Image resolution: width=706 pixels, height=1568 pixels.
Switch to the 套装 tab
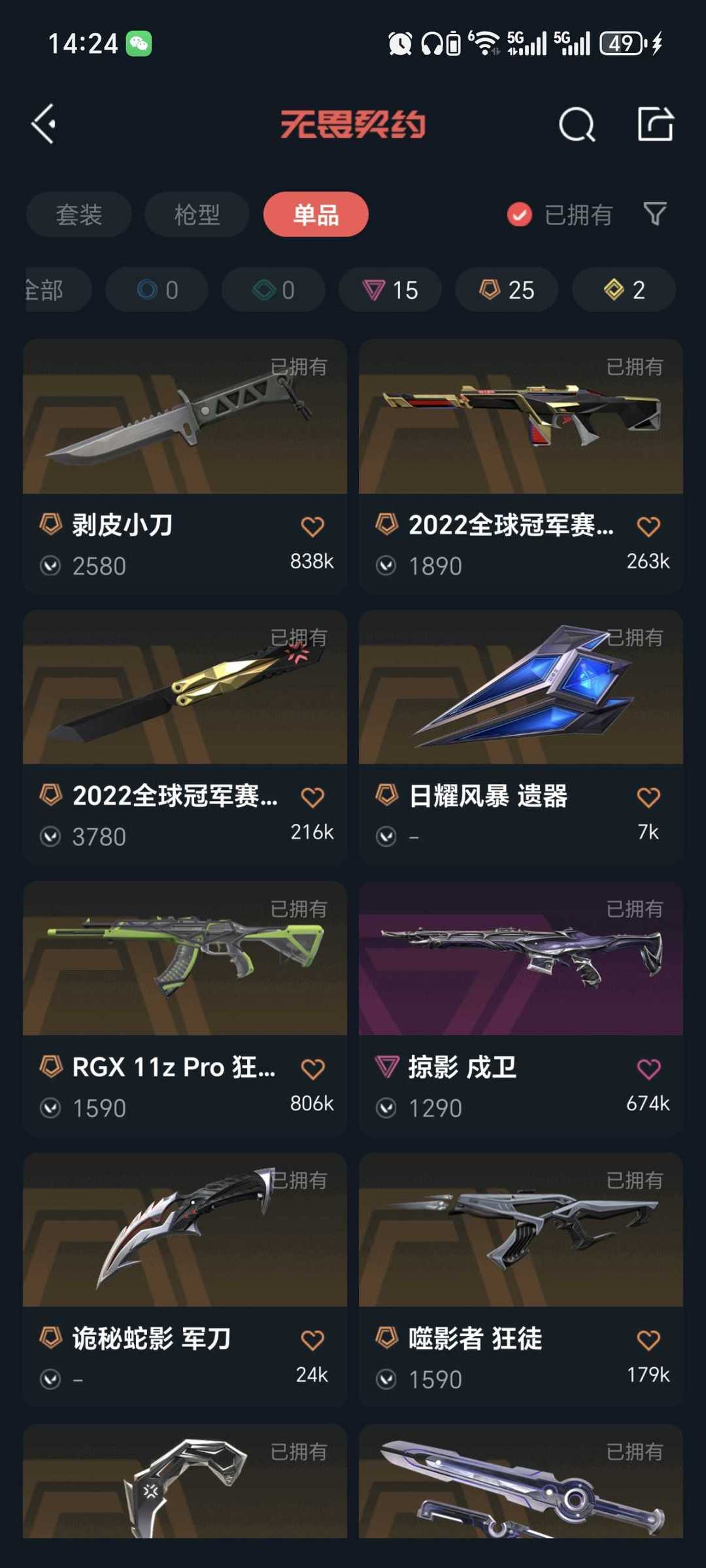pos(79,214)
